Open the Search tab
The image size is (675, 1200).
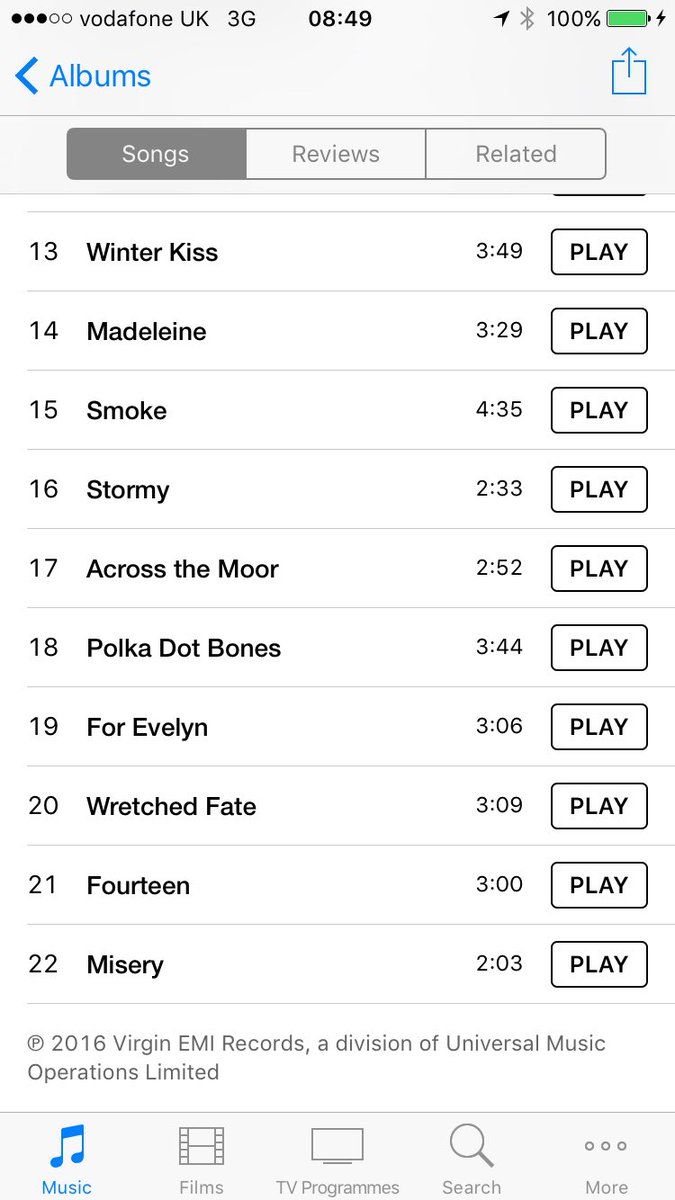[x=471, y=1158]
